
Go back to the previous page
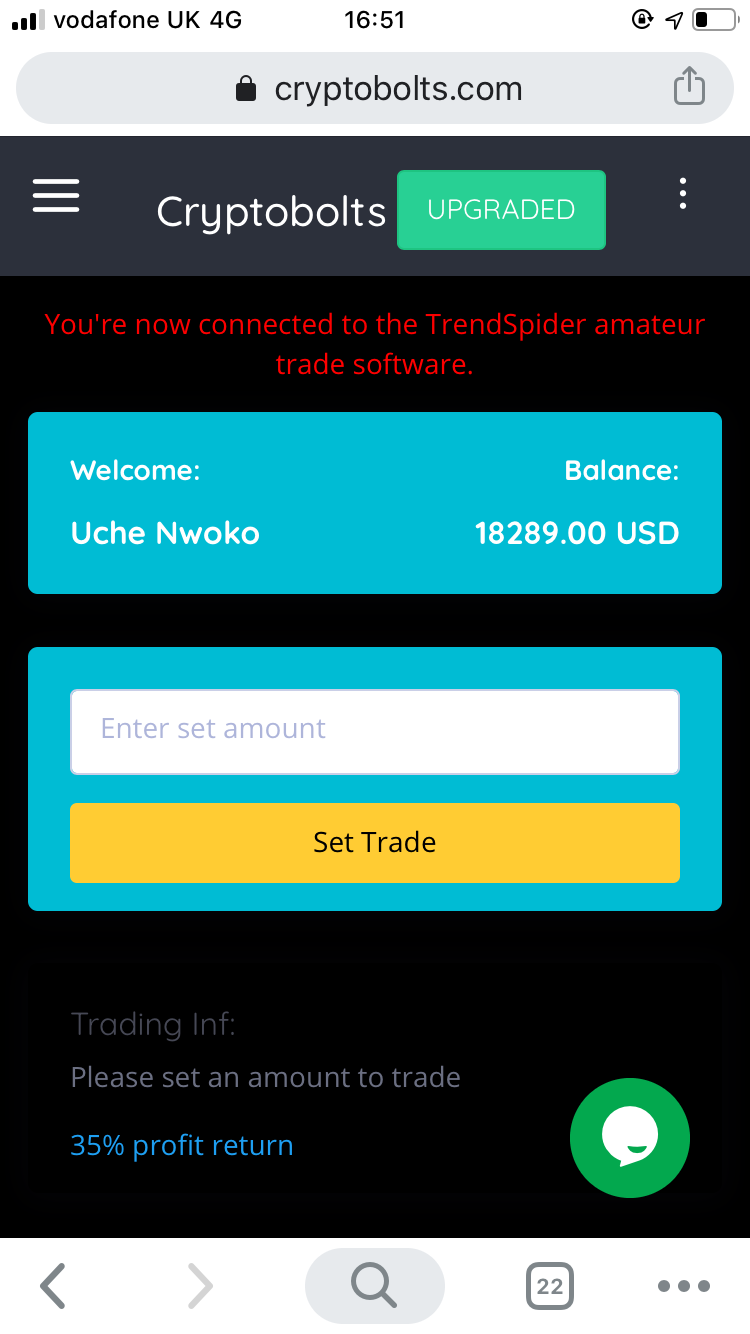click(x=53, y=1286)
